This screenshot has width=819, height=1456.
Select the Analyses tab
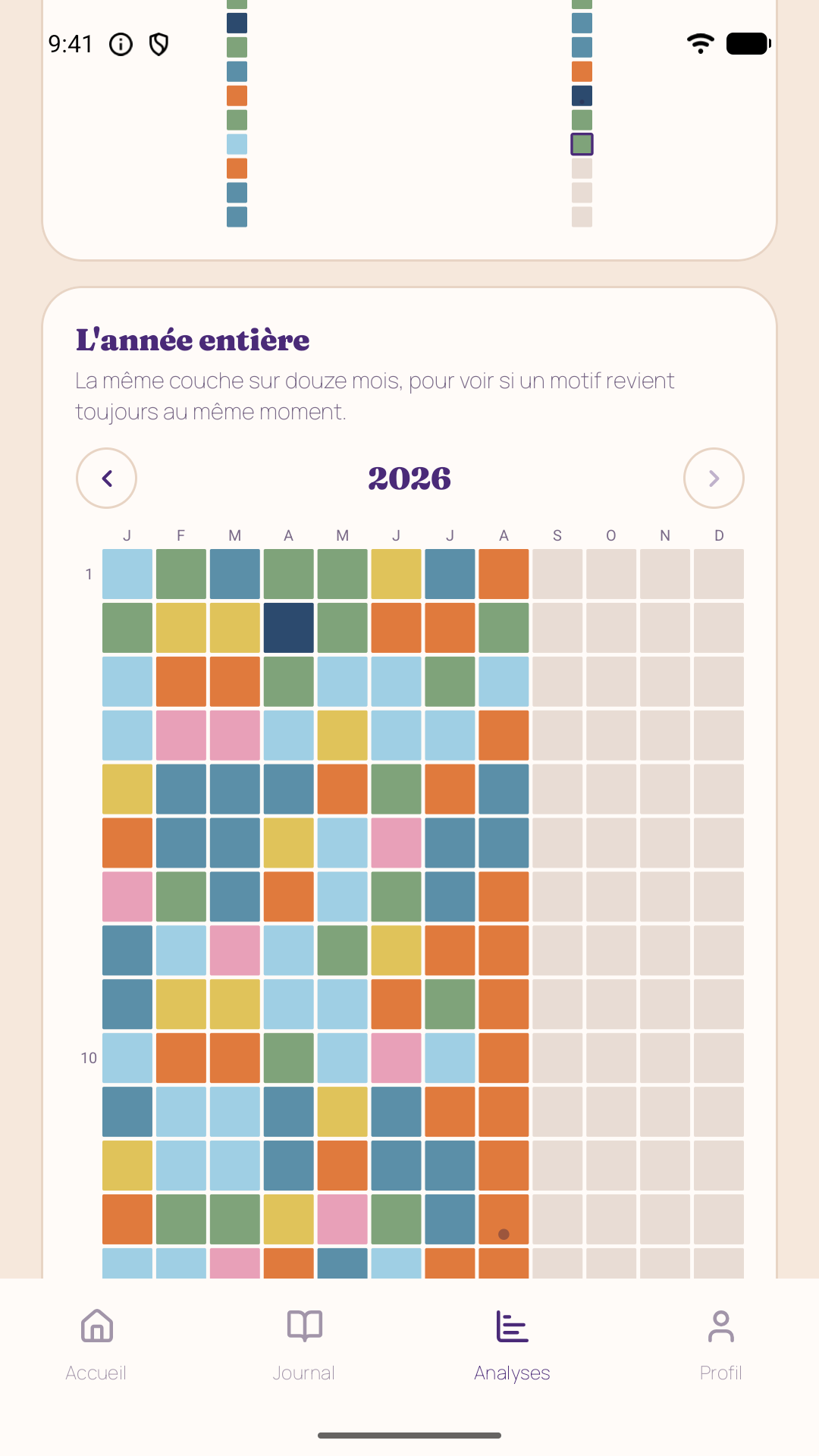[513, 1345]
